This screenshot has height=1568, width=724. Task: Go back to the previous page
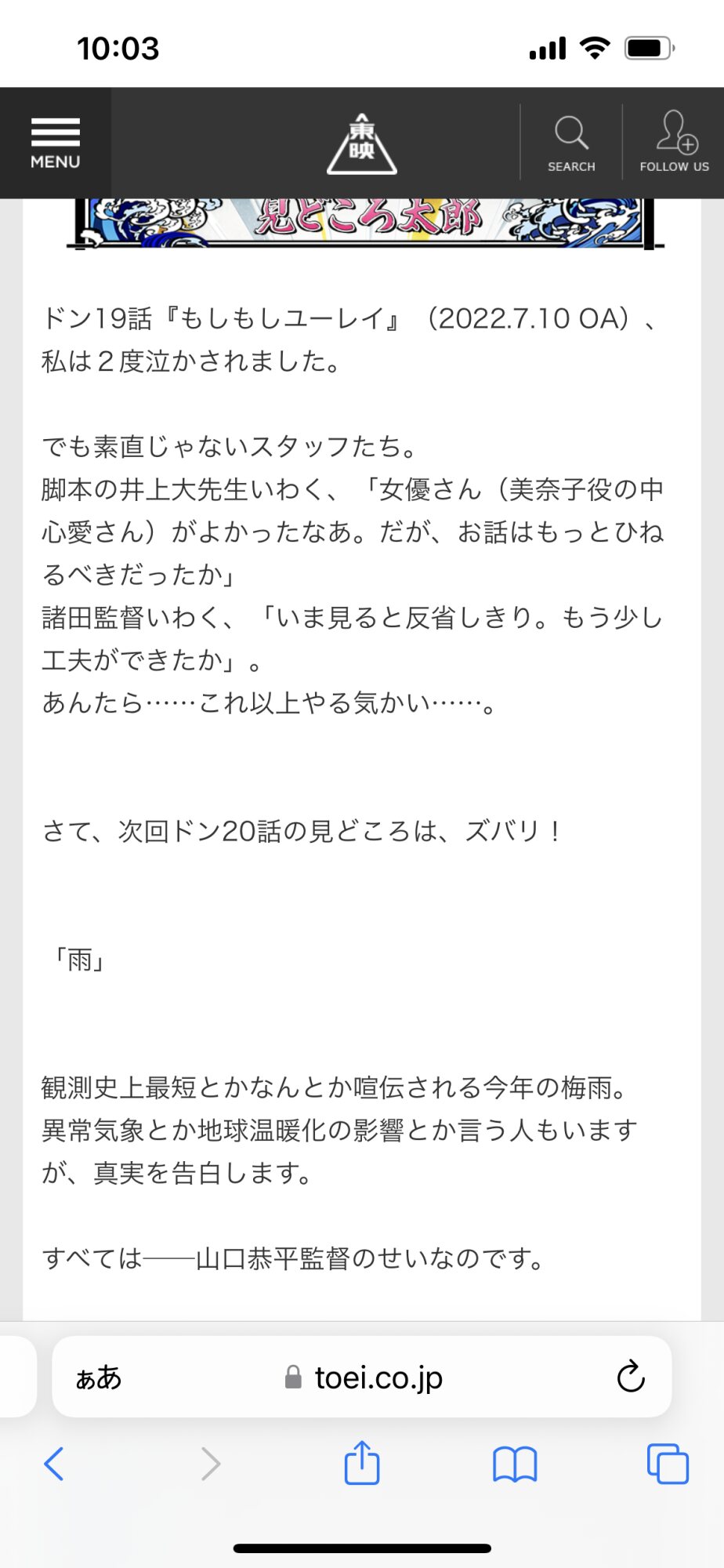click(x=54, y=1464)
